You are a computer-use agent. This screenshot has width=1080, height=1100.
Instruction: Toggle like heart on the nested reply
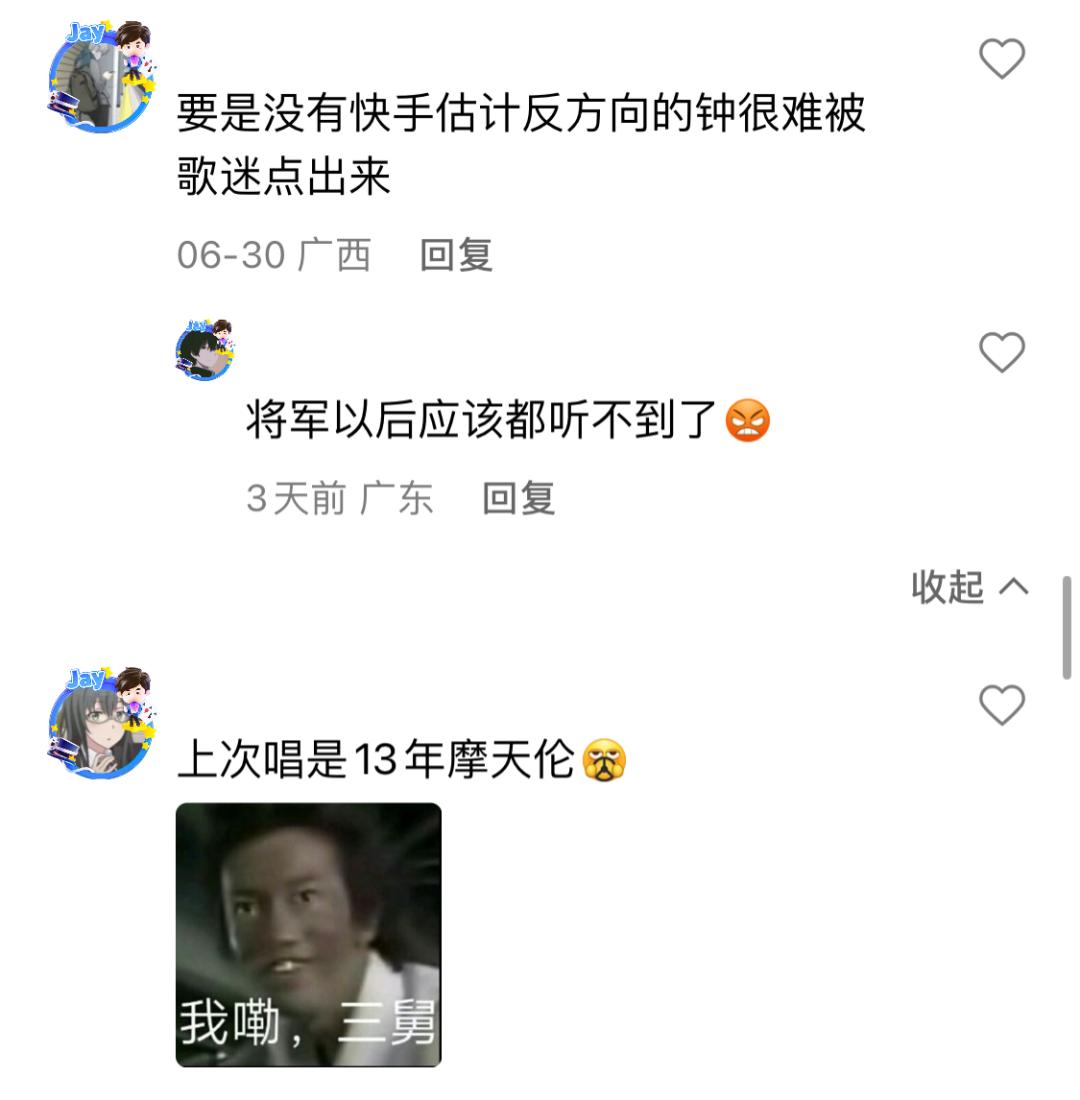point(1002,351)
